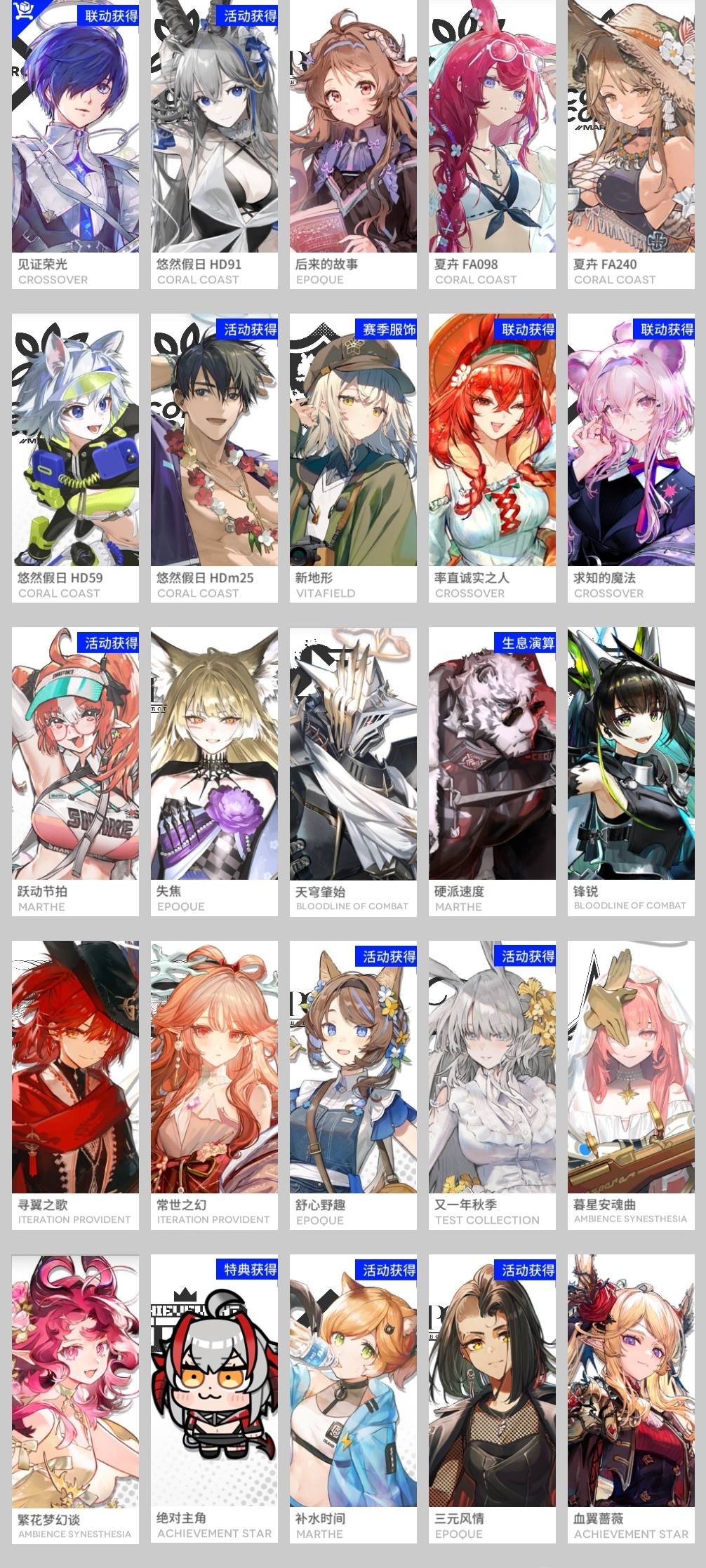Select the 悠然假日 HD91 skin card

pos(214,145)
